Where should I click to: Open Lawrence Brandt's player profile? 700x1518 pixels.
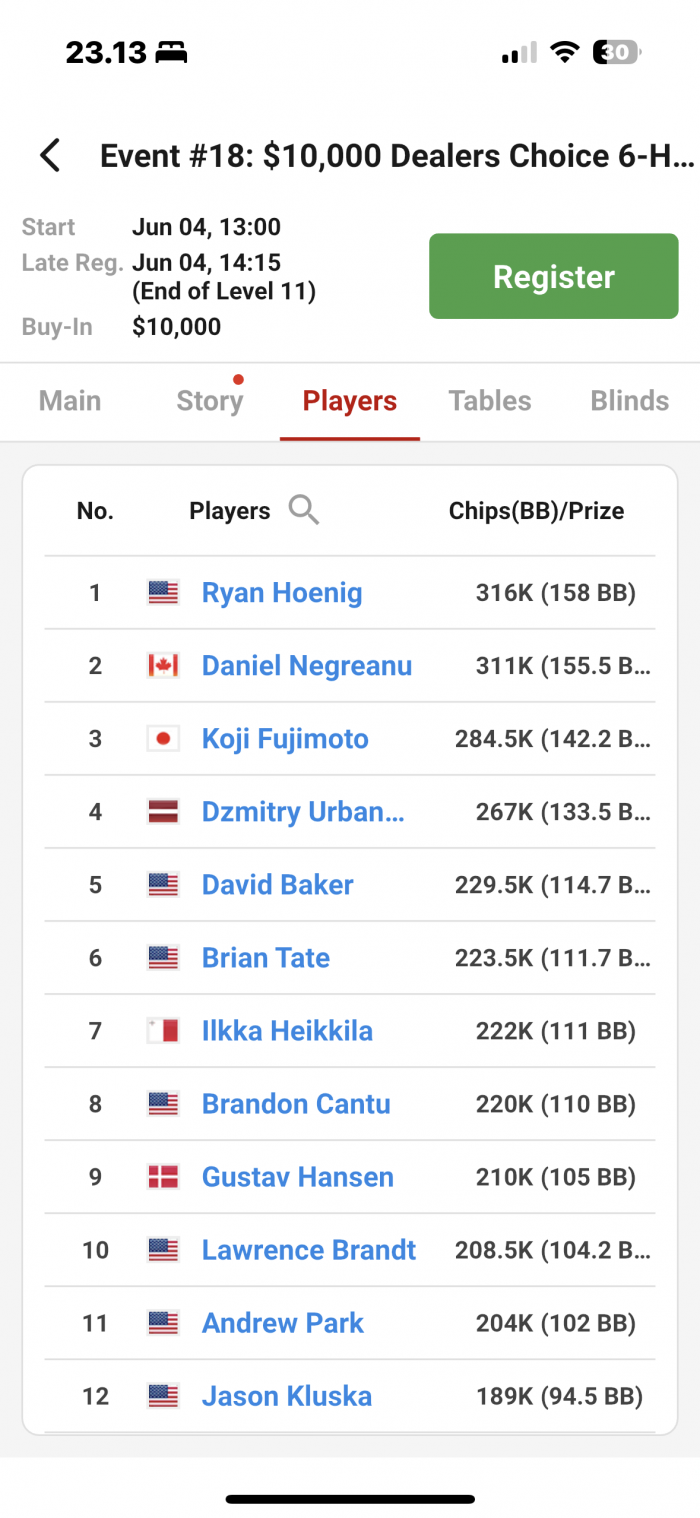coord(309,1250)
